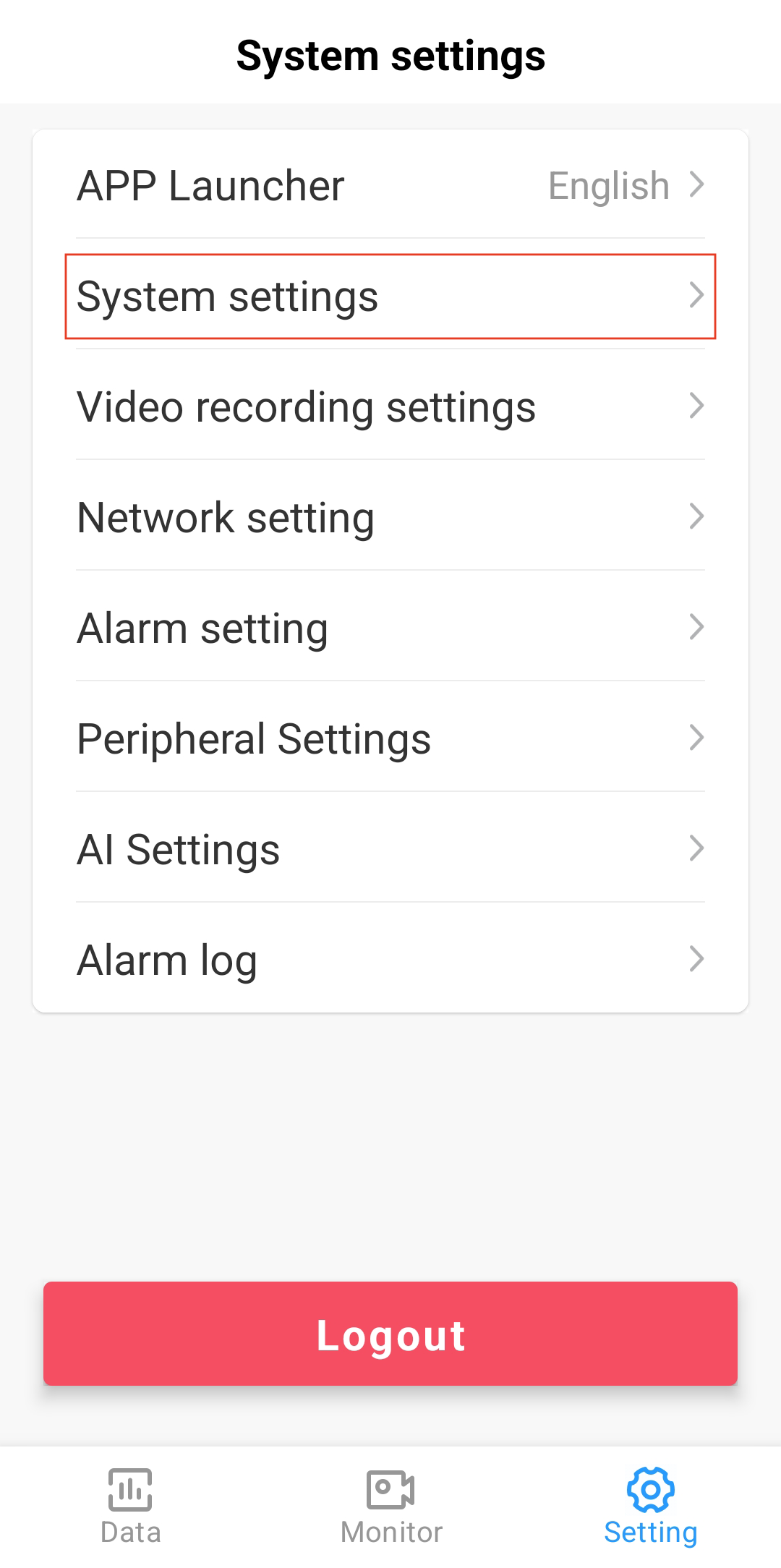Image resolution: width=781 pixels, height=1568 pixels.
Task: Switch to the Monitor tab
Action: coord(390,1506)
